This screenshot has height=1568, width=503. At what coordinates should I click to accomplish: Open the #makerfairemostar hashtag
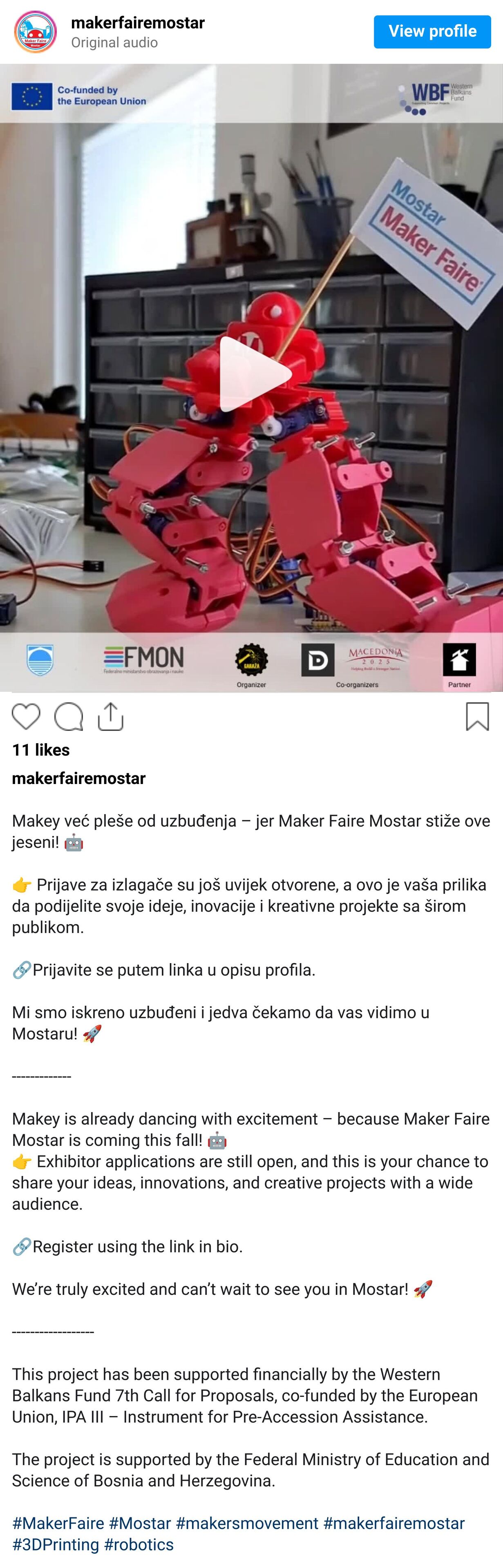pos(393,1523)
